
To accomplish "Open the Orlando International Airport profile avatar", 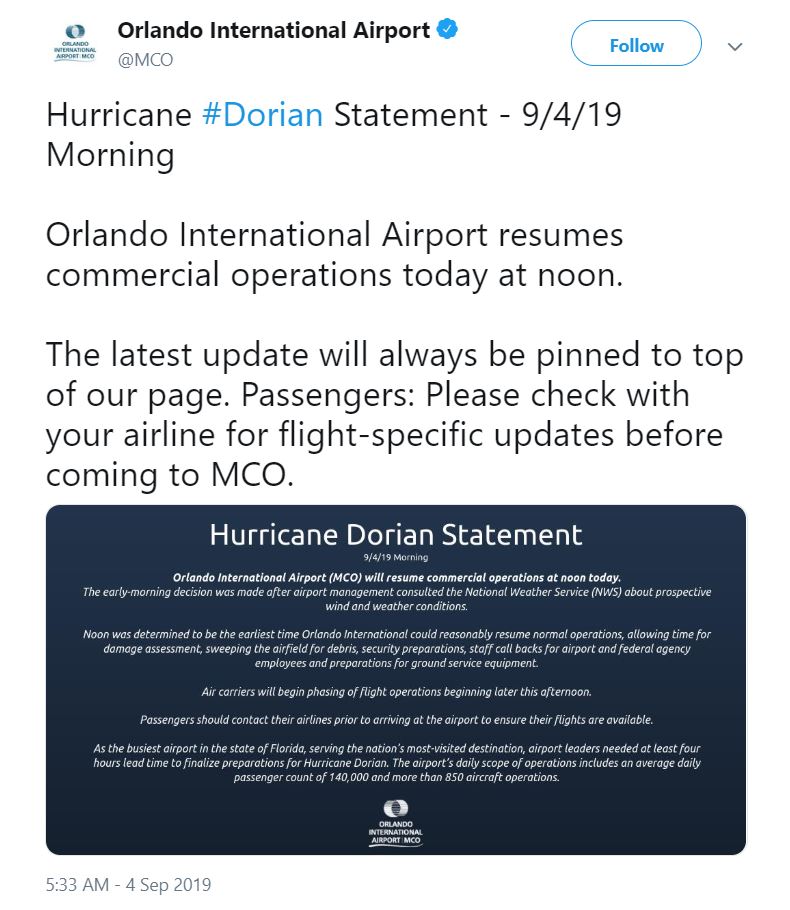I will [81, 45].
